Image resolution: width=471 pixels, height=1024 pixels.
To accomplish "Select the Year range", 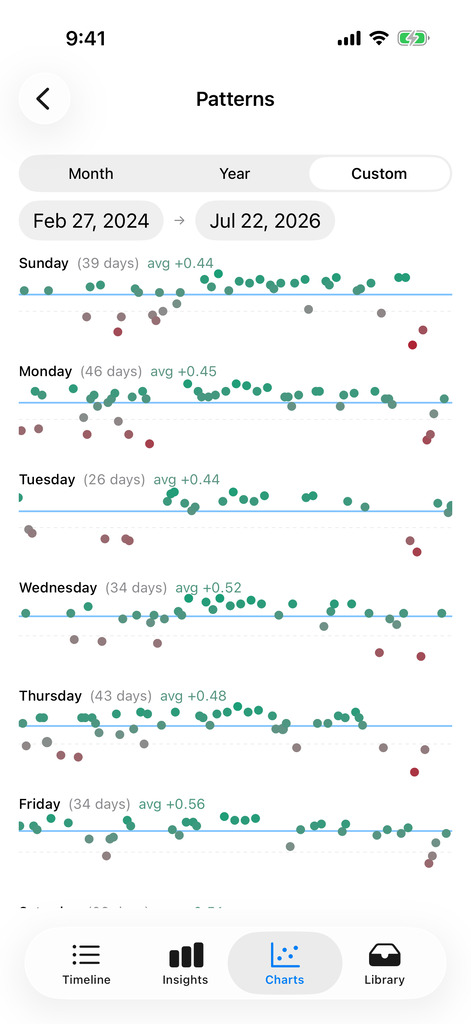I will (x=235, y=174).
